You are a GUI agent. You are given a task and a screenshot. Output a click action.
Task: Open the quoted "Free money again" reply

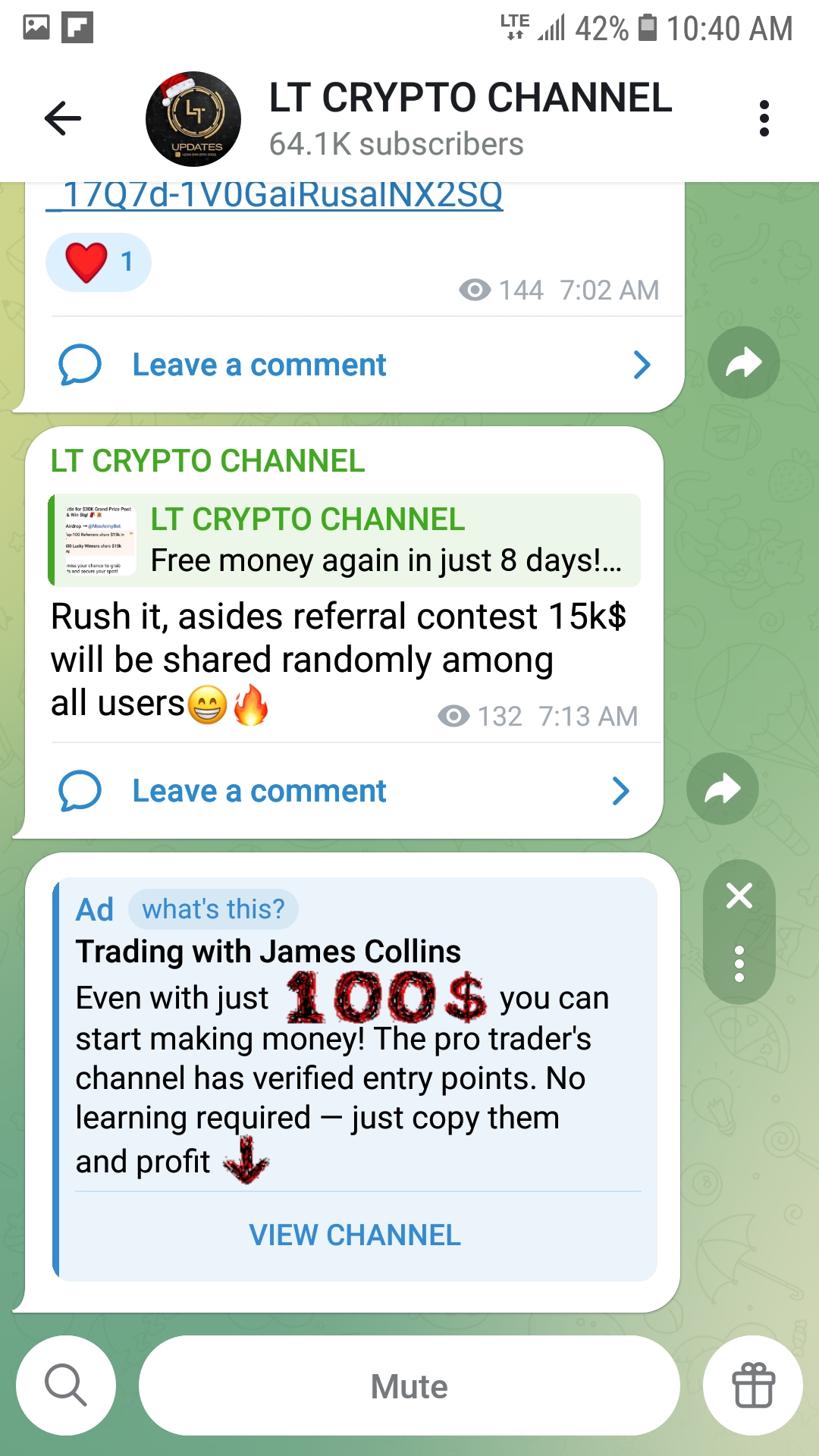[x=345, y=540]
